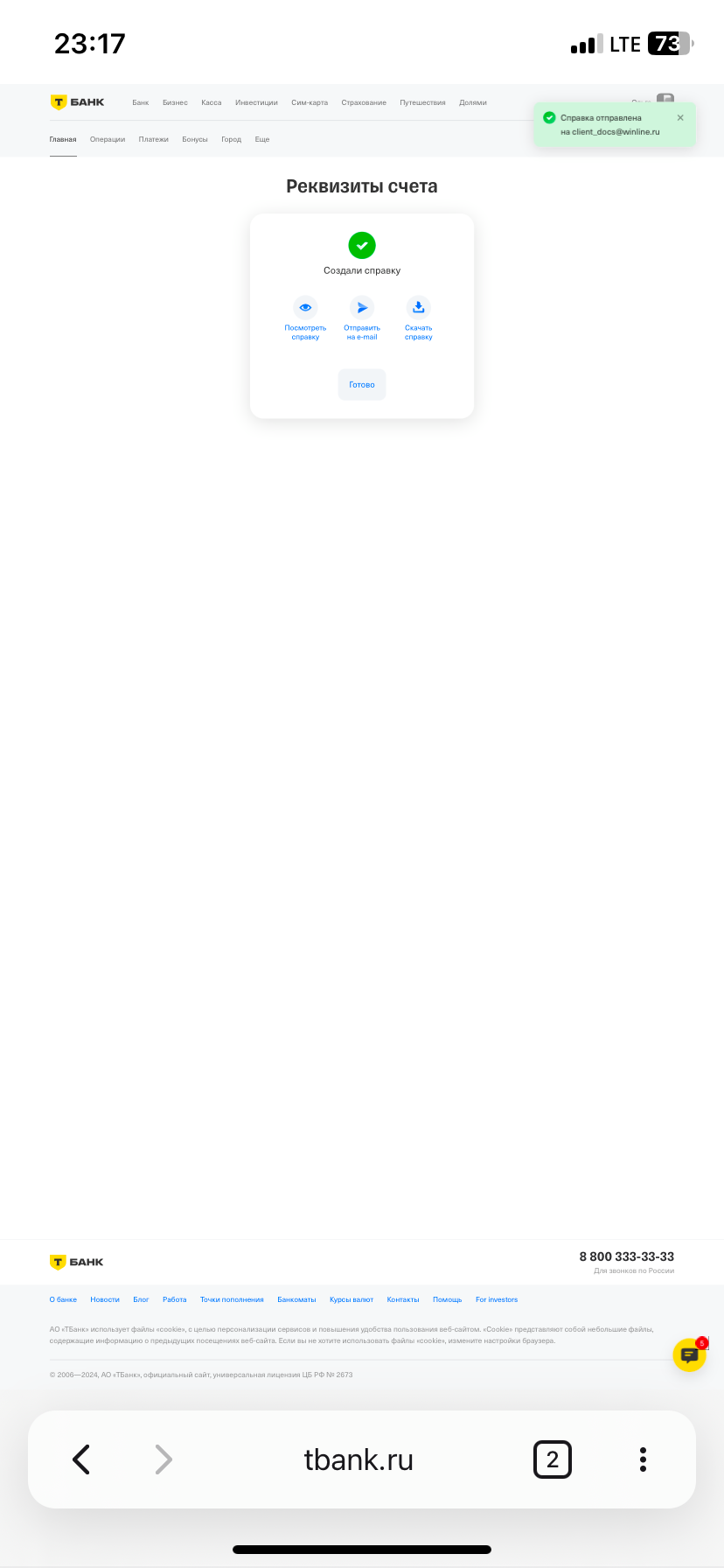This screenshot has height=1568, width=724.
Task: Open the browser tabs switcher
Action: (x=553, y=1459)
